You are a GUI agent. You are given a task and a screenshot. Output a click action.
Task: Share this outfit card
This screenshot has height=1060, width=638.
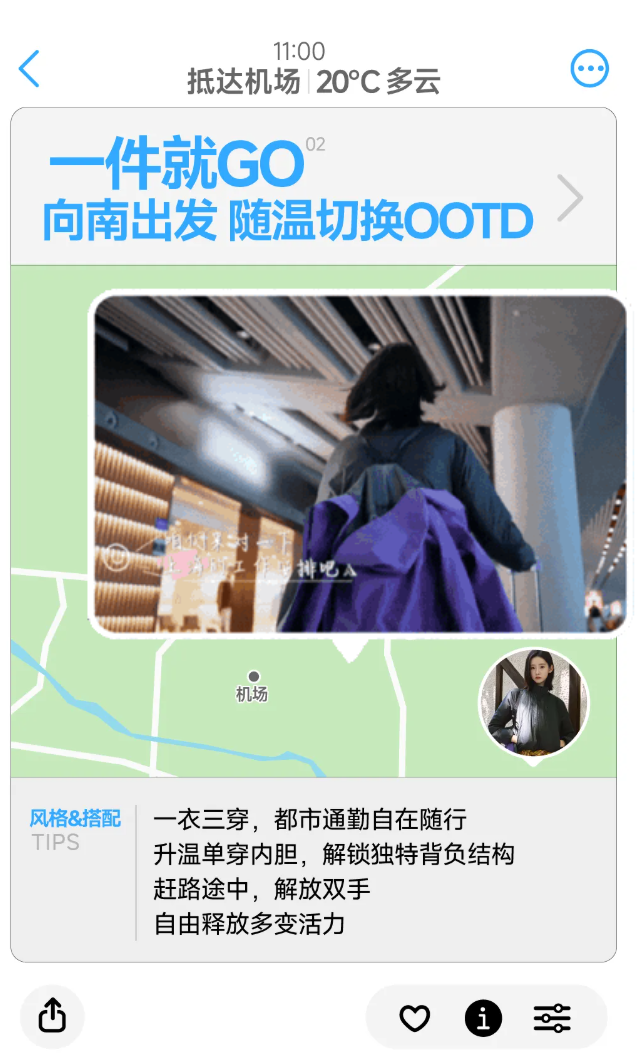coord(52,1017)
